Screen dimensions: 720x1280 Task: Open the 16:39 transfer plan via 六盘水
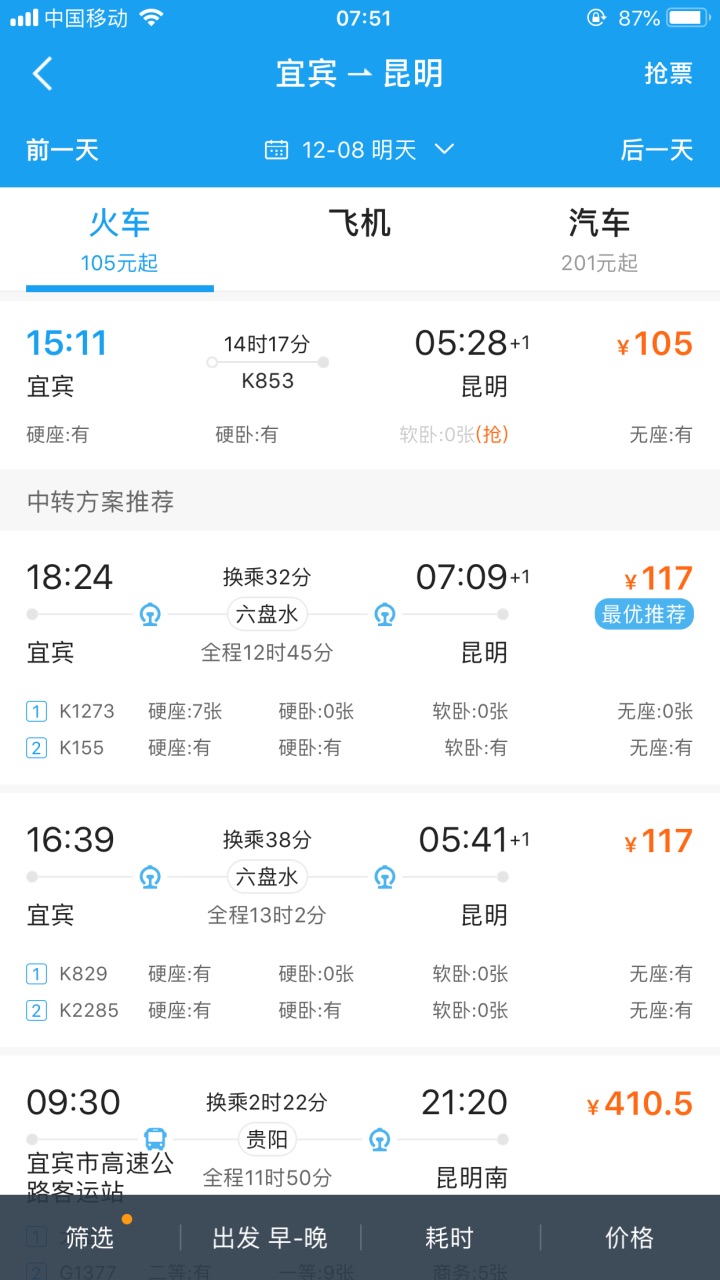click(360, 920)
